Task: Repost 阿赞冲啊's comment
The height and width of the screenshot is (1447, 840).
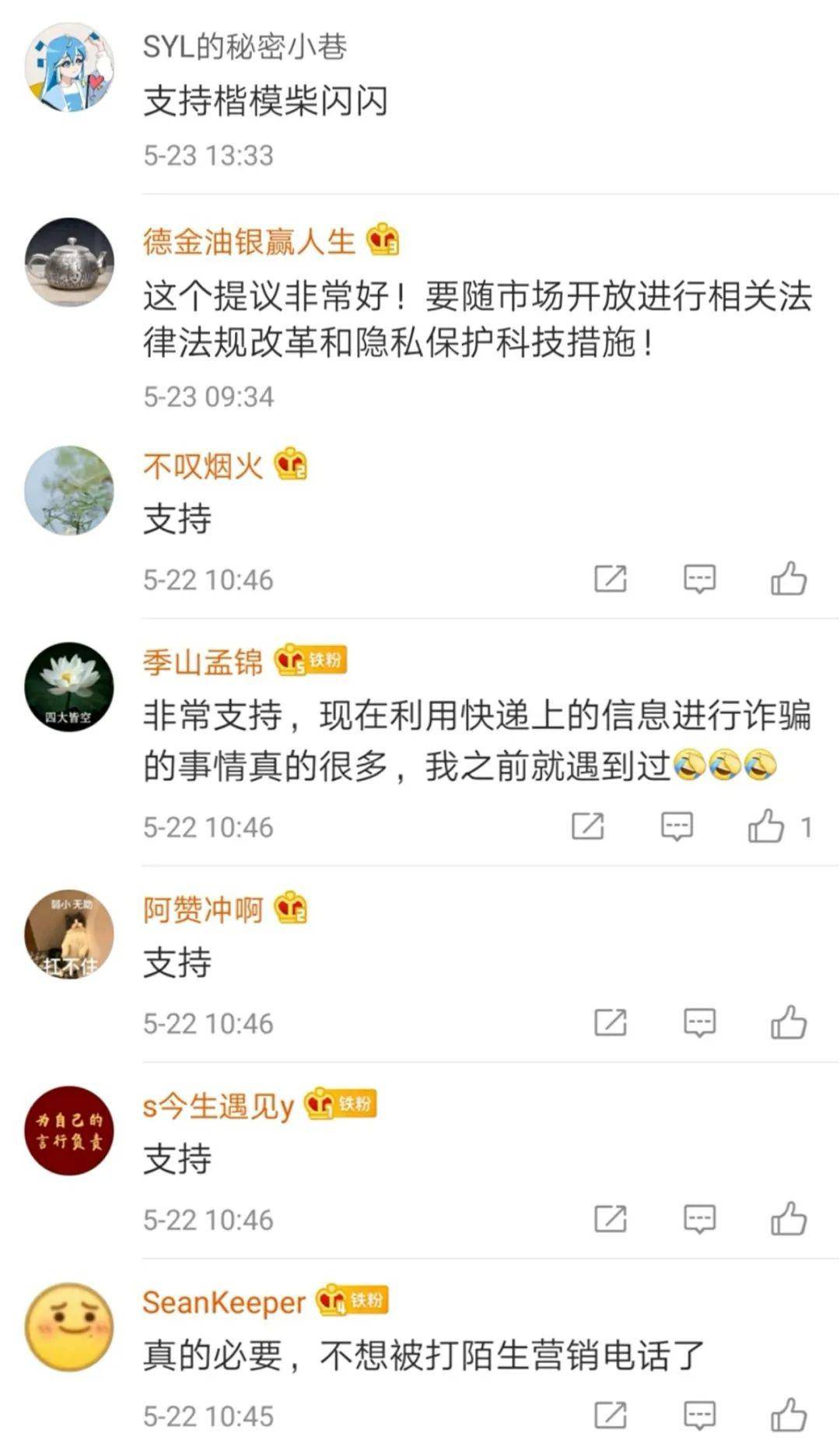Action: (611, 1022)
